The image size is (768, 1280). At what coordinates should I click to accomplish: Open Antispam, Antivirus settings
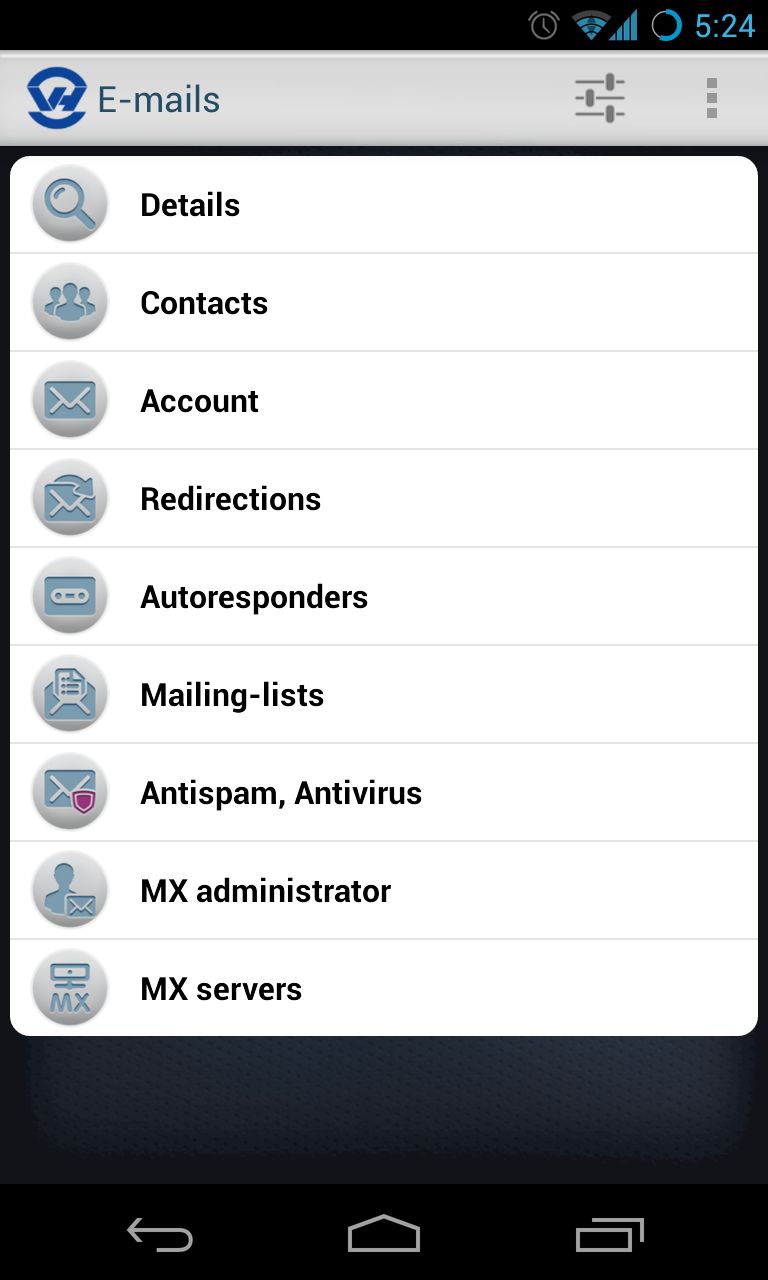[384, 793]
